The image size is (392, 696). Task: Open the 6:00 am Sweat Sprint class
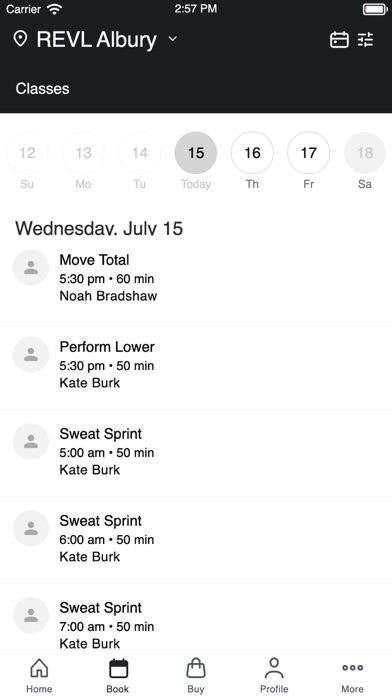click(196, 540)
